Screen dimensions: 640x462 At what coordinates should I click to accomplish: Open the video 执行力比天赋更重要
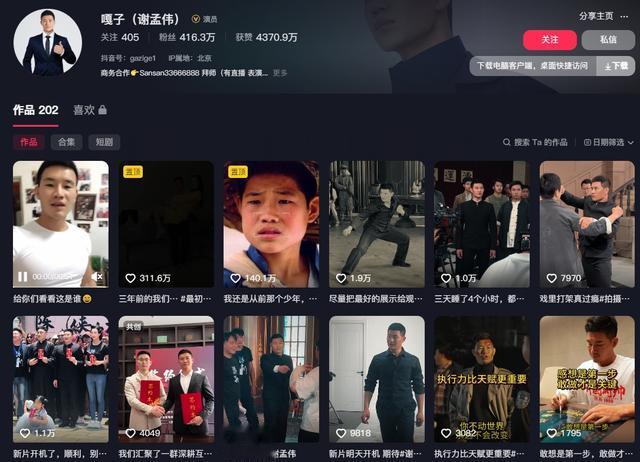[481, 379]
